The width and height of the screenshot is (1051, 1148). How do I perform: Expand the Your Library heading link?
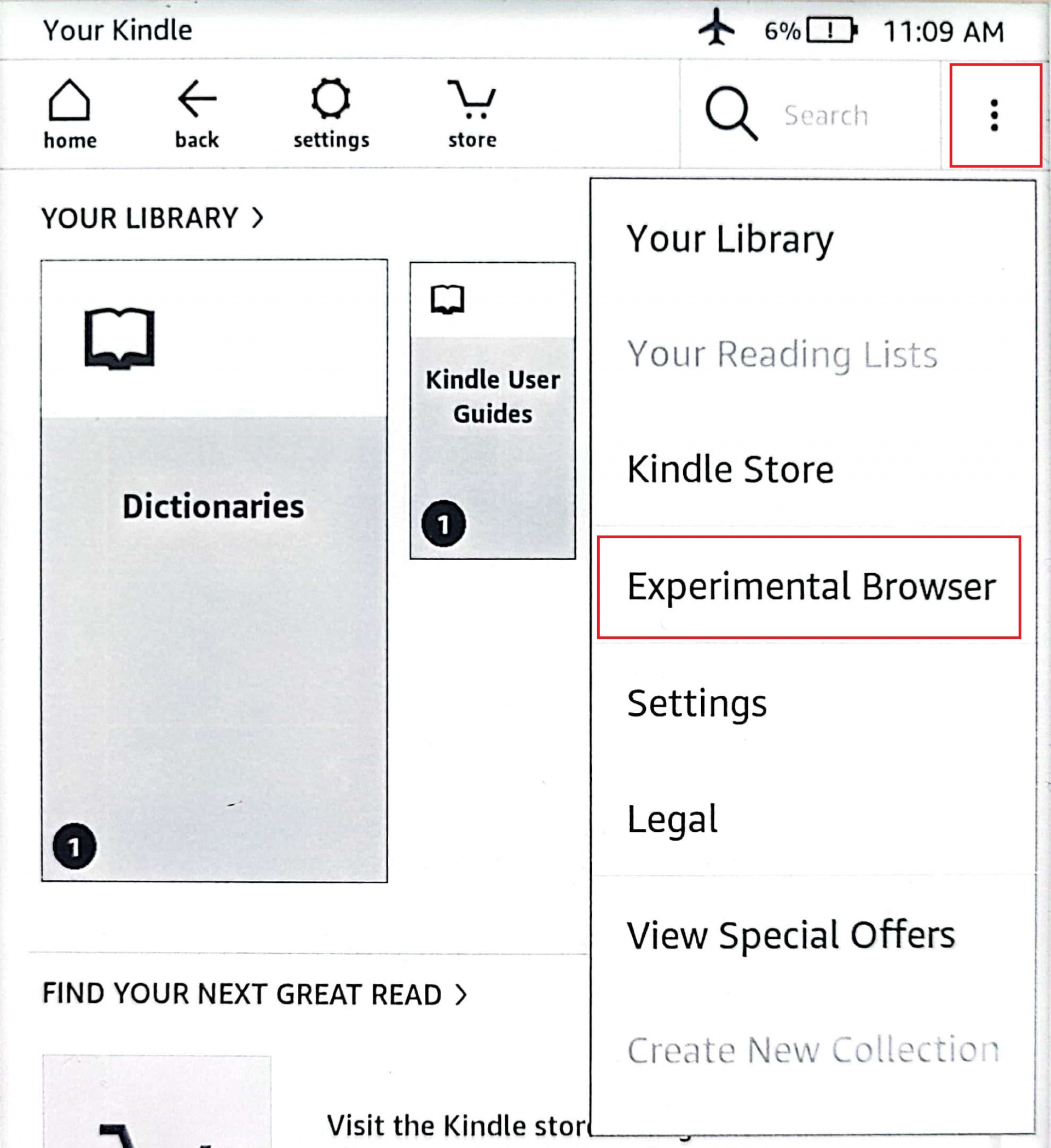pos(152,218)
